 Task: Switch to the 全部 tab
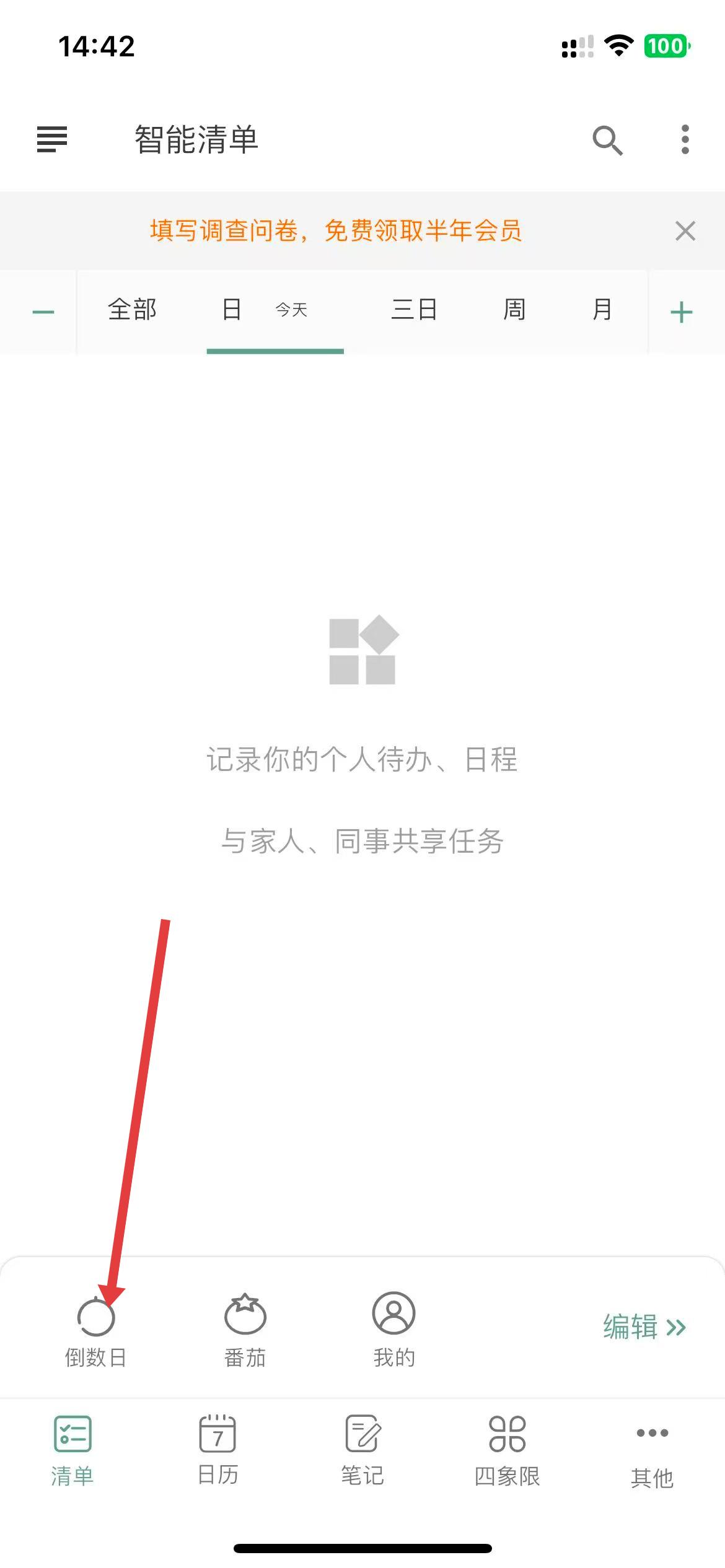pyautogui.click(x=132, y=310)
